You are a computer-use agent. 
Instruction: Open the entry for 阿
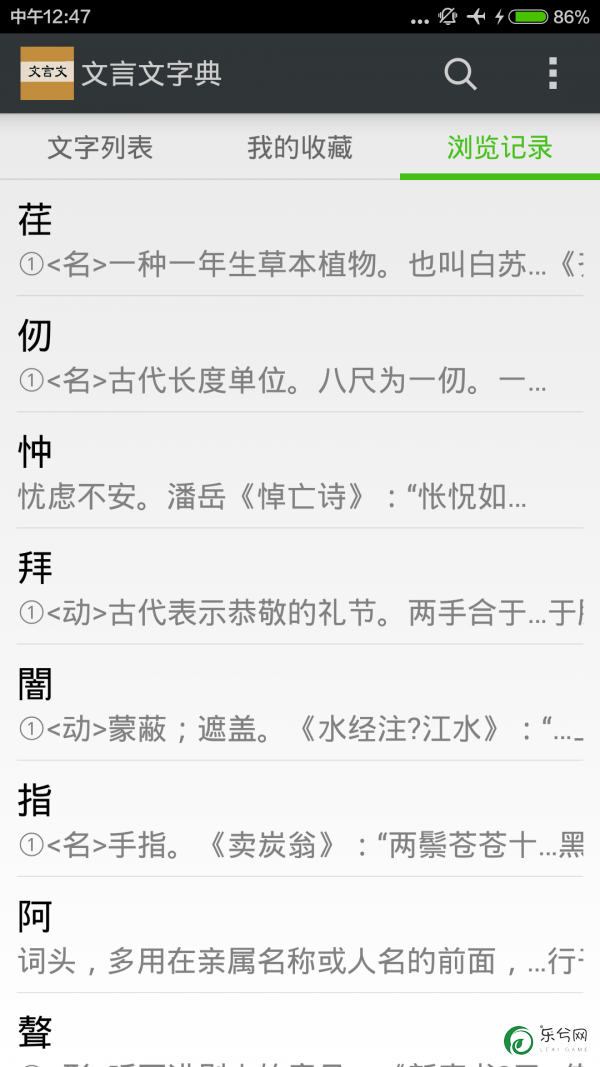pyautogui.click(x=300, y=935)
